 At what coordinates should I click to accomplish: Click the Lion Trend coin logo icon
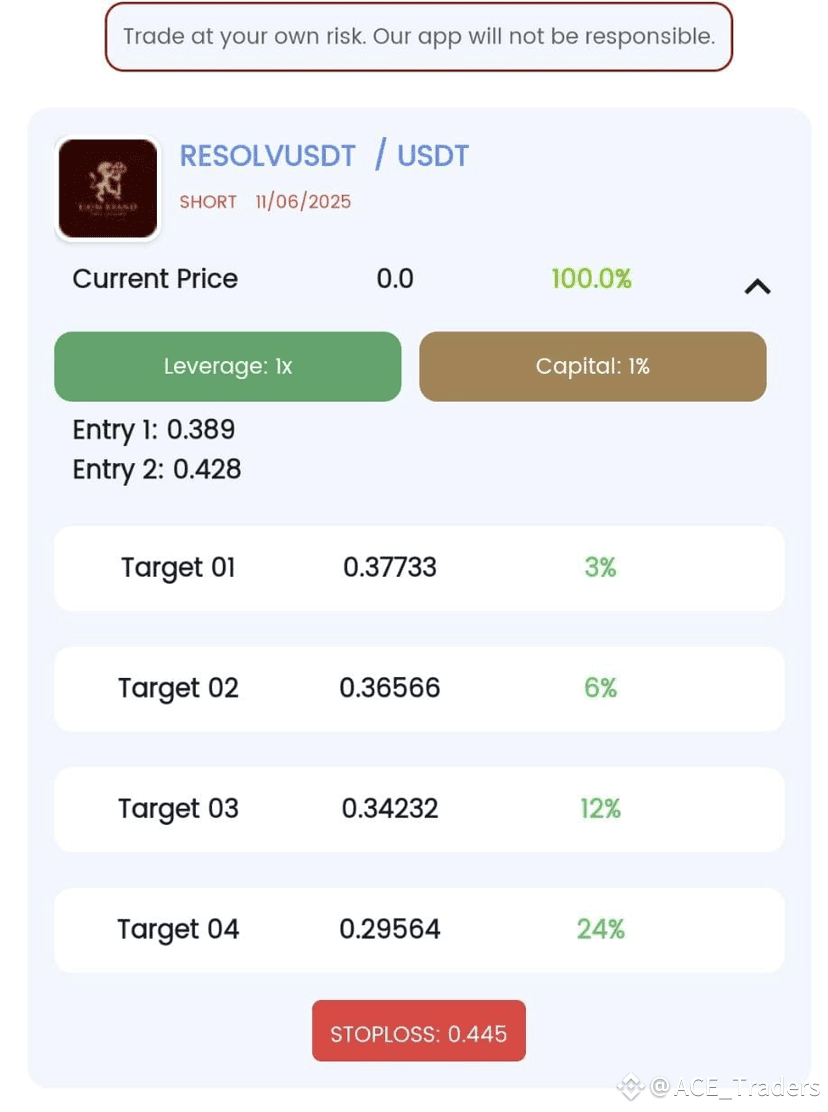click(x=107, y=189)
